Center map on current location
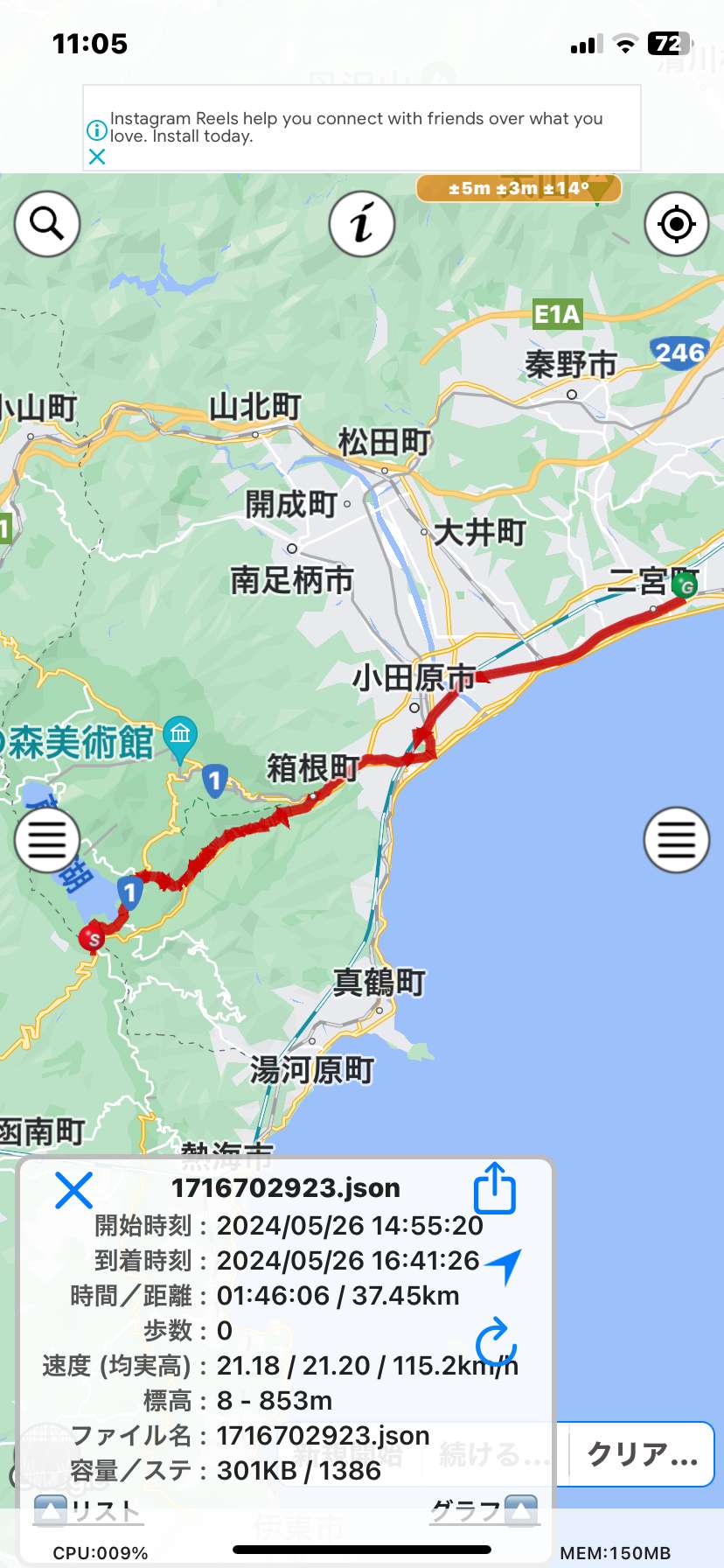The height and width of the screenshot is (1568, 724). [x=677, y=224]
